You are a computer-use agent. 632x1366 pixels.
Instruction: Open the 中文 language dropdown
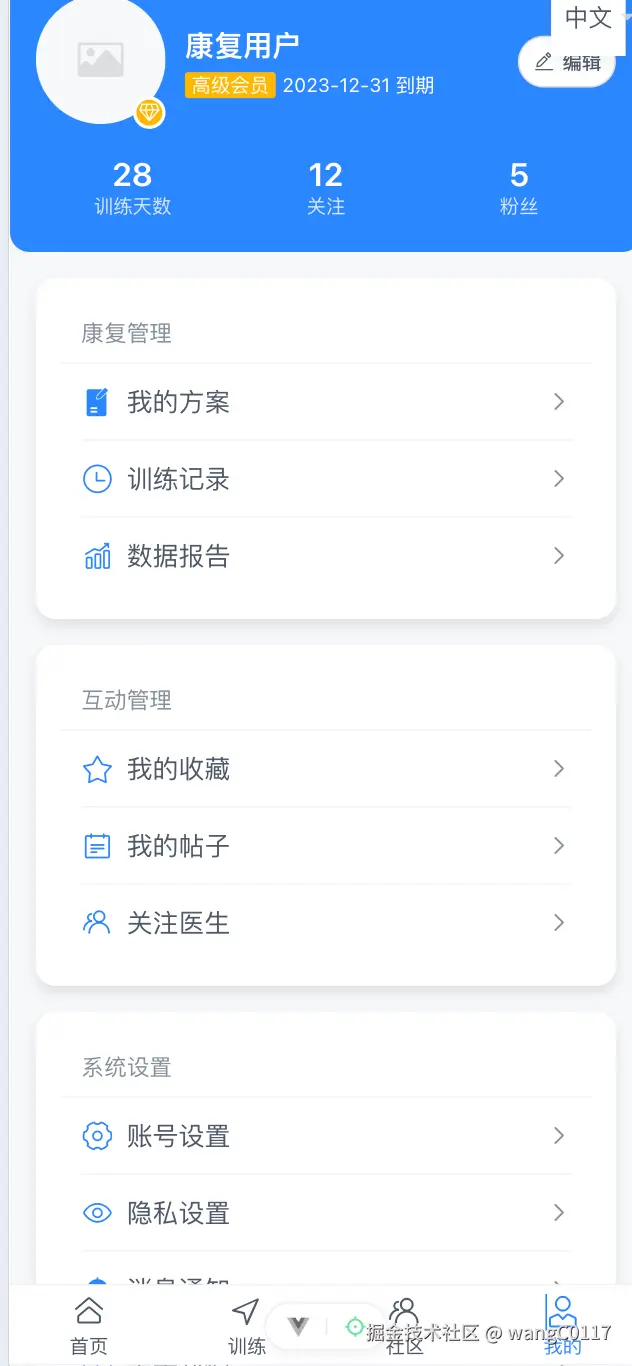(590, 18)
